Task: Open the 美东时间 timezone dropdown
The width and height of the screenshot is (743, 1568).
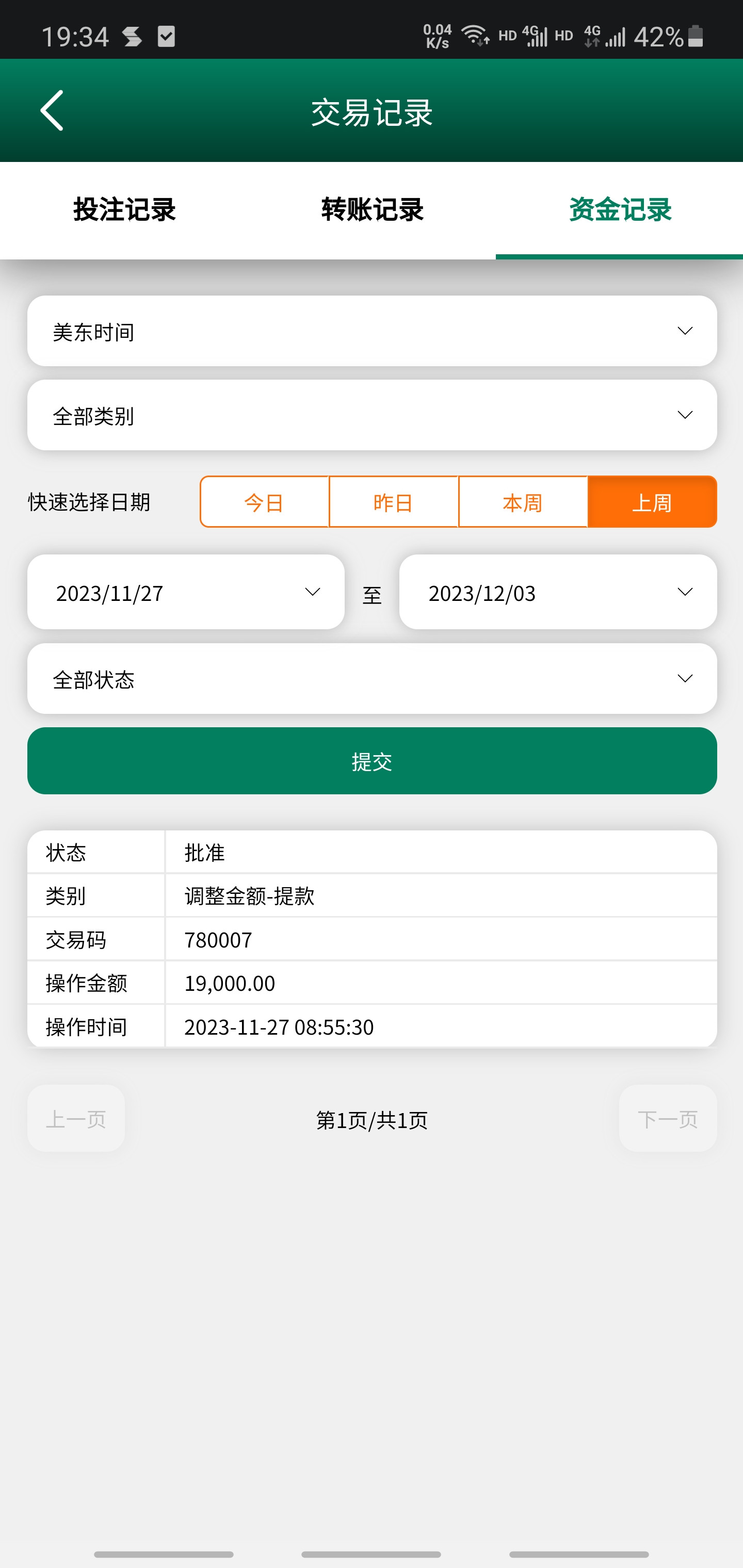Action: [372, 331]
